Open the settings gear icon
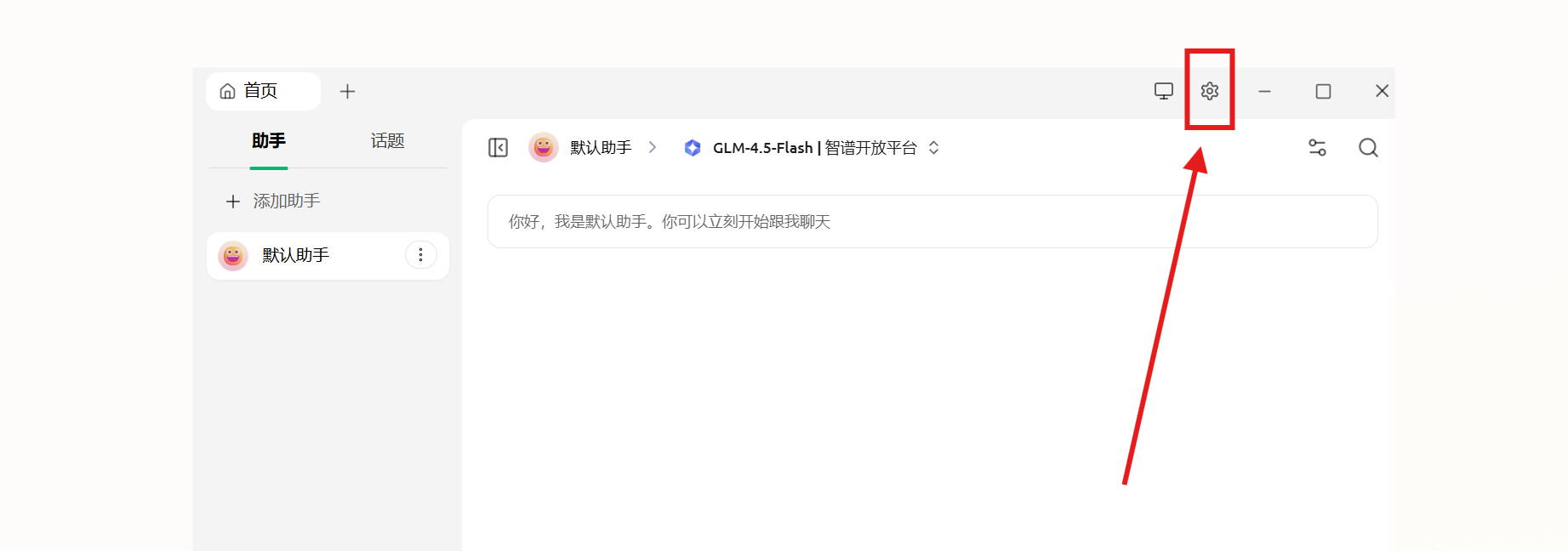The height and width of the screenshot is (551, 1568). (x=1209, y=91)
